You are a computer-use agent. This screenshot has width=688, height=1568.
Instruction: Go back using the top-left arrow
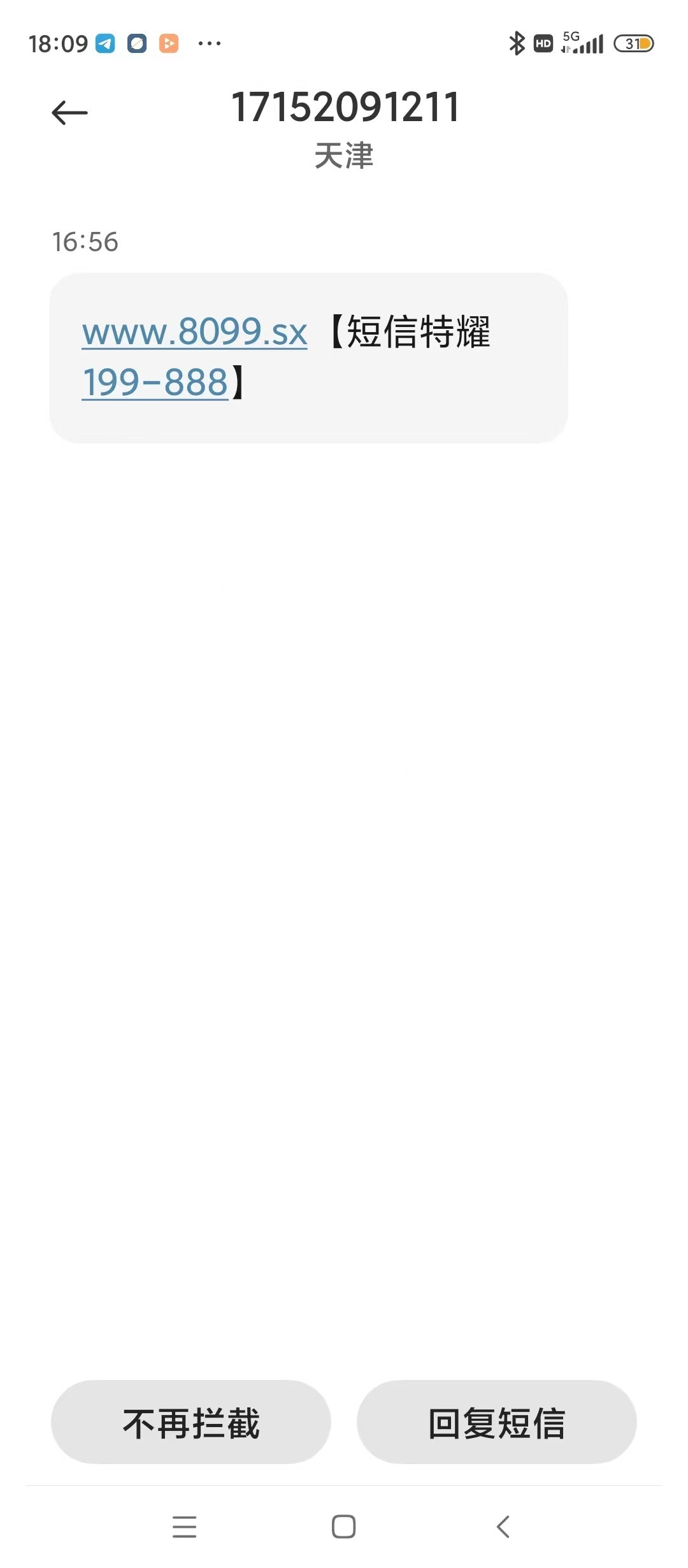point(69,113)
